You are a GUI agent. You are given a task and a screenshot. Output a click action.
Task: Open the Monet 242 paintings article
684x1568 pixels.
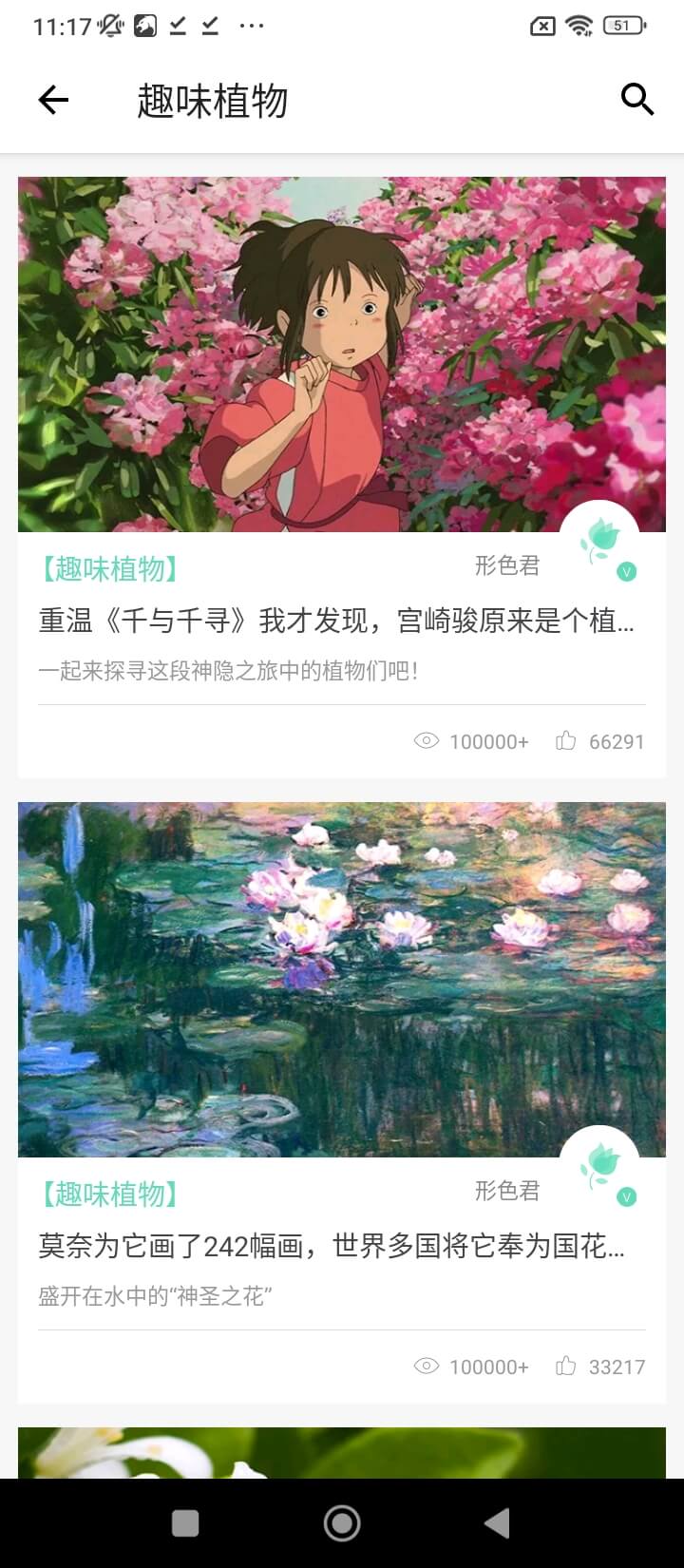332,1246
